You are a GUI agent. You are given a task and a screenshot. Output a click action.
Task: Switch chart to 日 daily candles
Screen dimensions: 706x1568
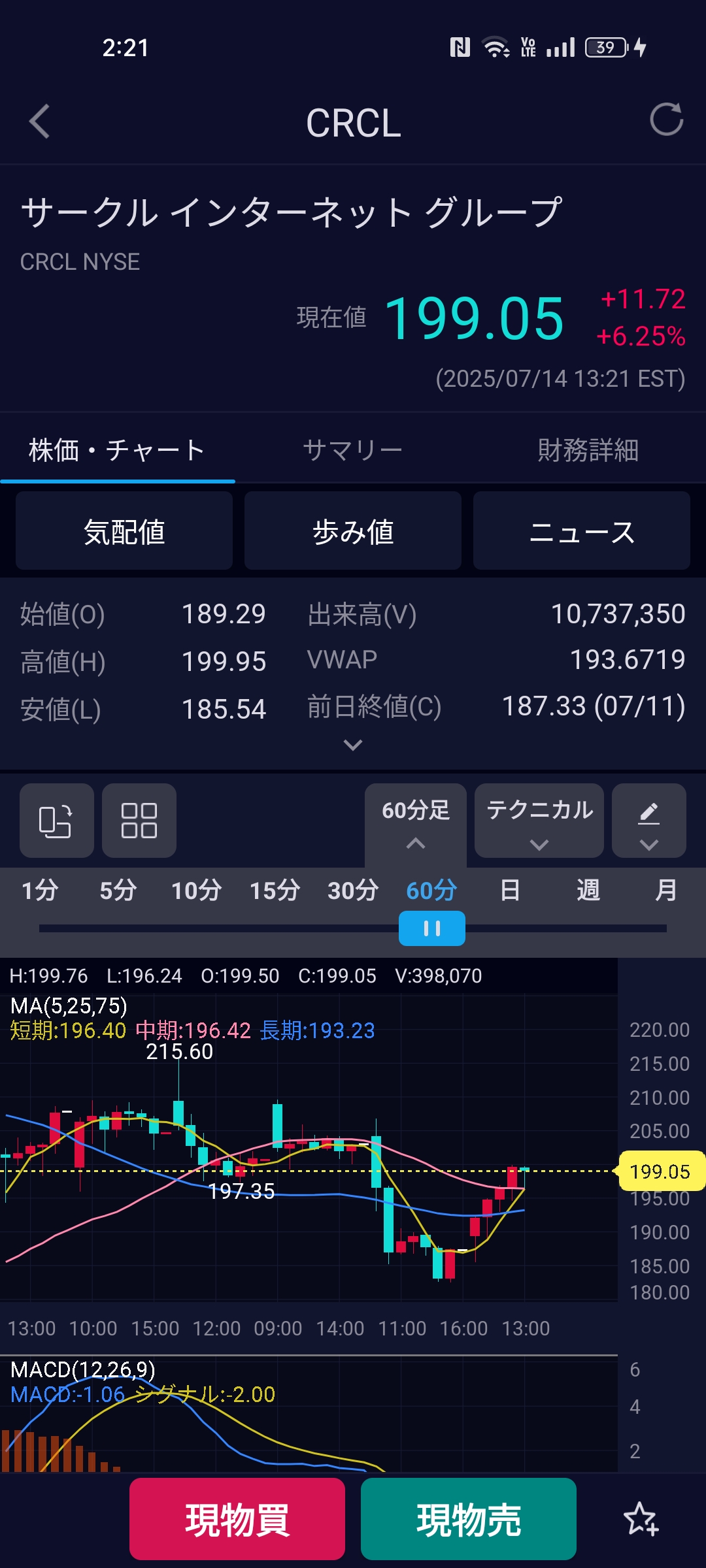point(510,890)
